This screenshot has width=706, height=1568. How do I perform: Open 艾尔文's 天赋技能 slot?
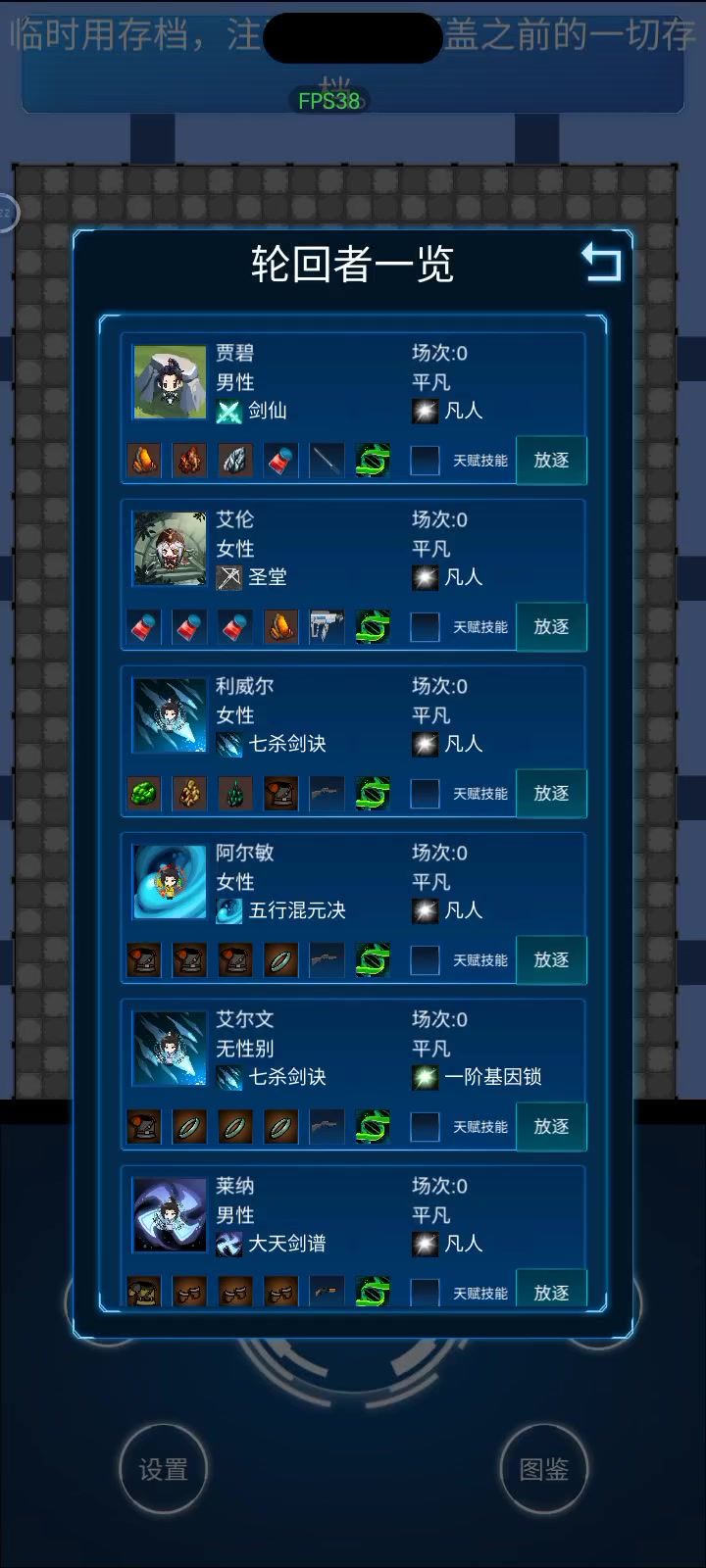coord(425,1127)
